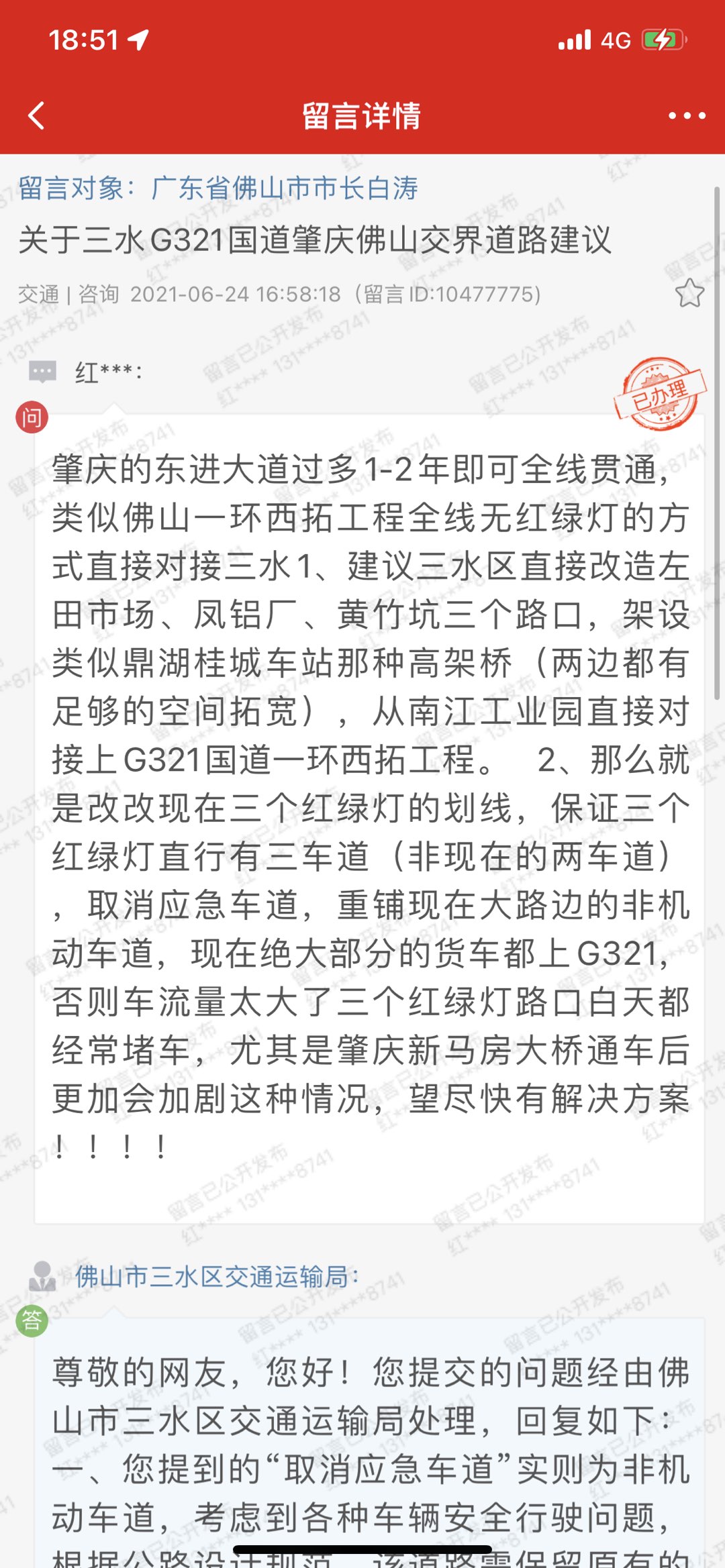Go back from the message details page

pos(37,115)
